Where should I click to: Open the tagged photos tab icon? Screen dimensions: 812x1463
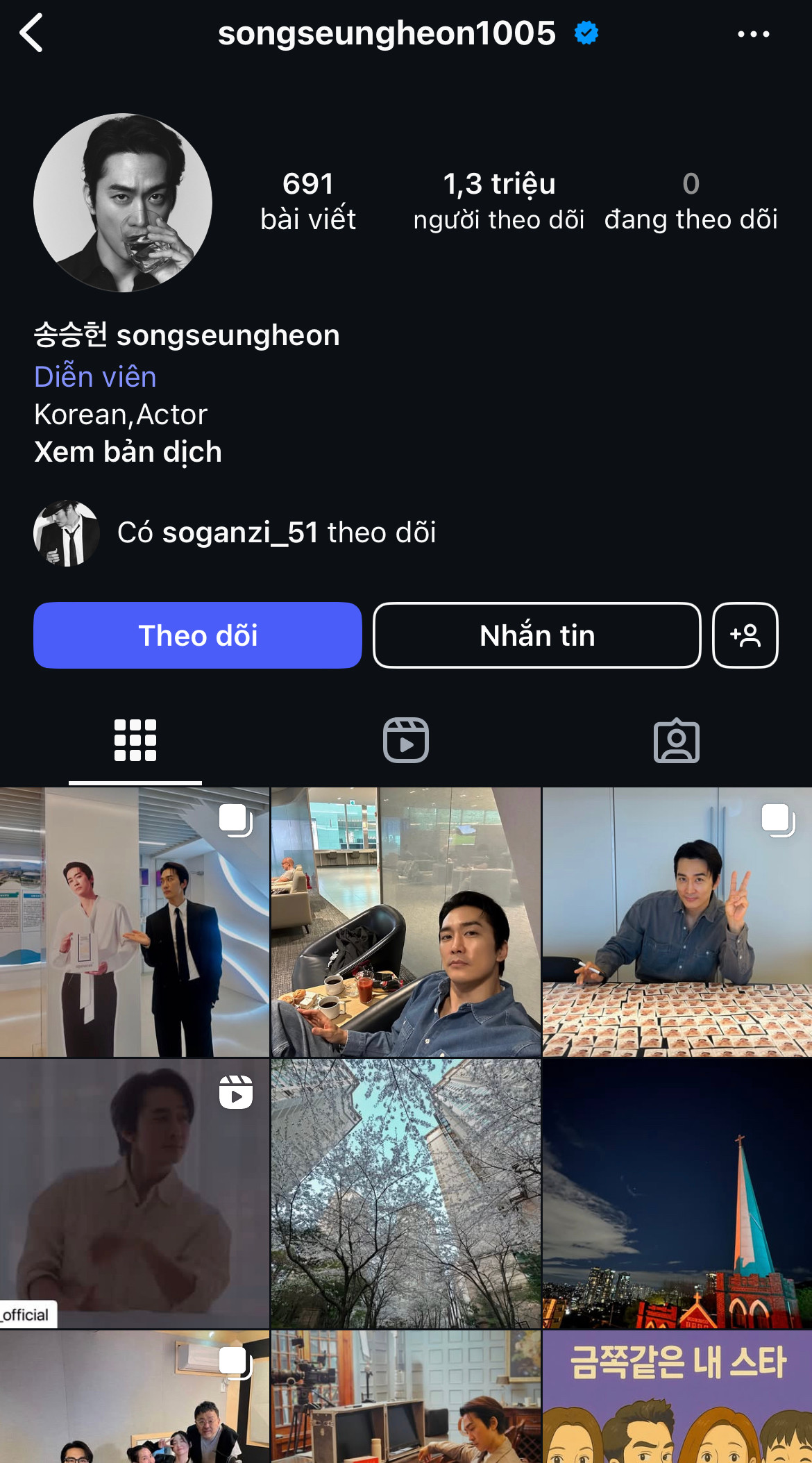[678, 742]
